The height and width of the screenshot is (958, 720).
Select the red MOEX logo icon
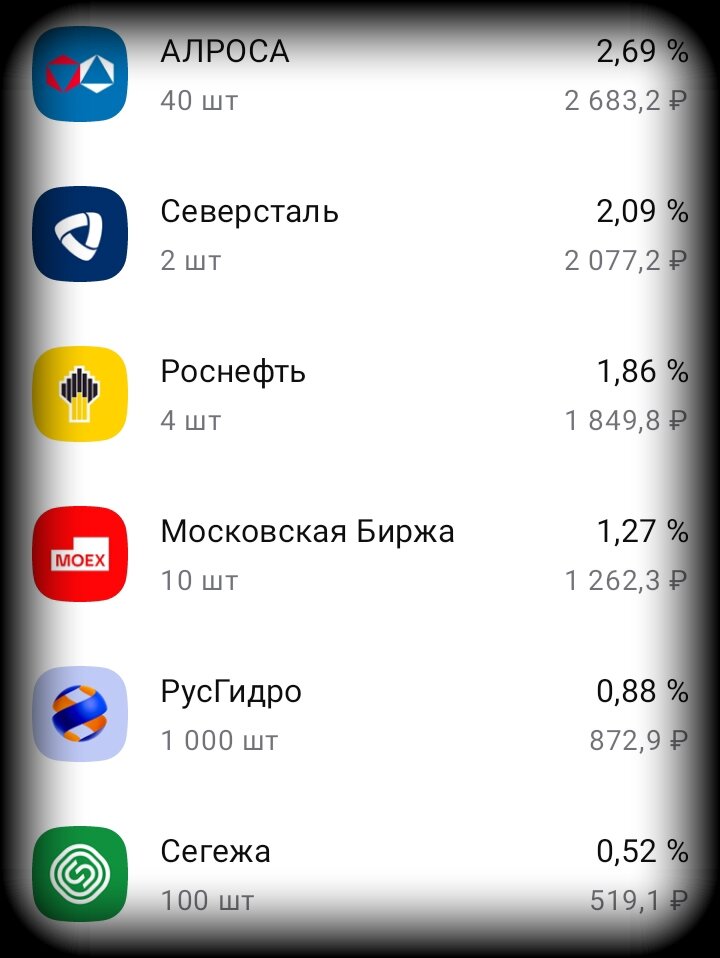(x=80, y=554)
